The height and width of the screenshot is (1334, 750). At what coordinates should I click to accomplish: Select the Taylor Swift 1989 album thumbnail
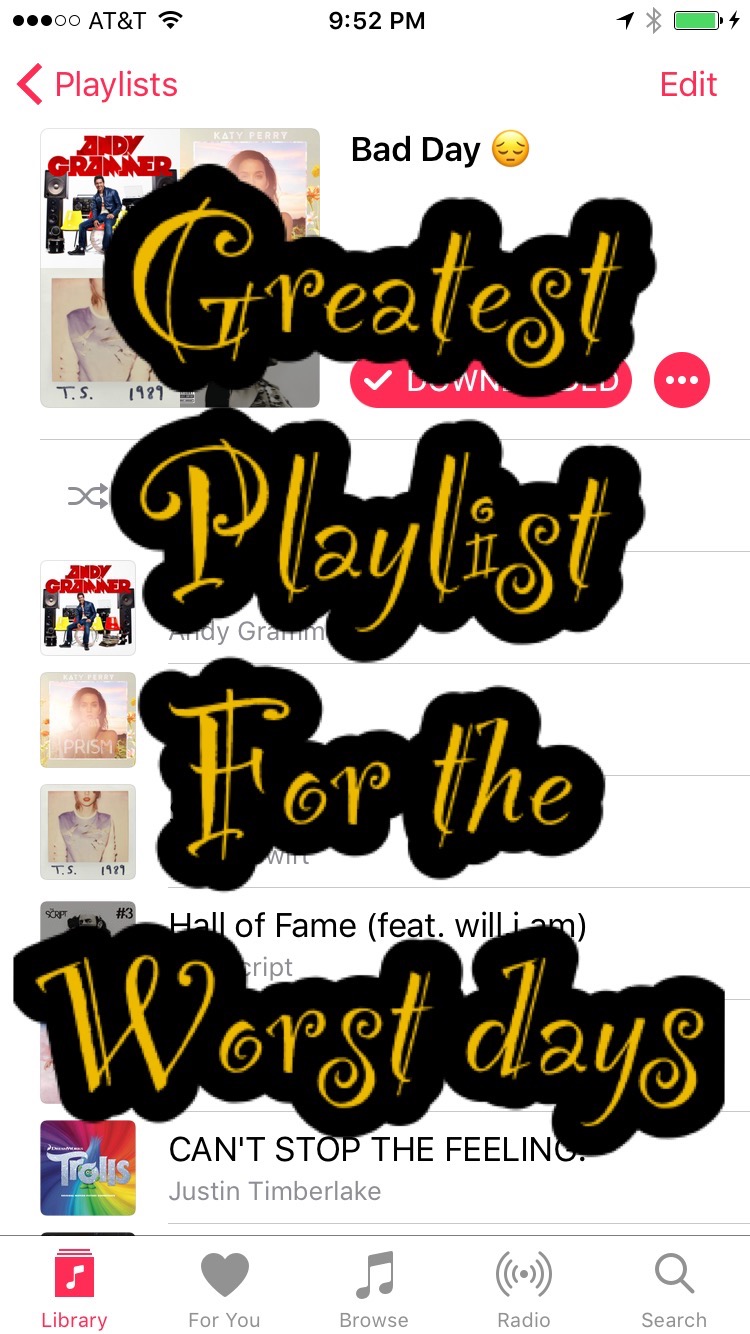coord(88,831)
